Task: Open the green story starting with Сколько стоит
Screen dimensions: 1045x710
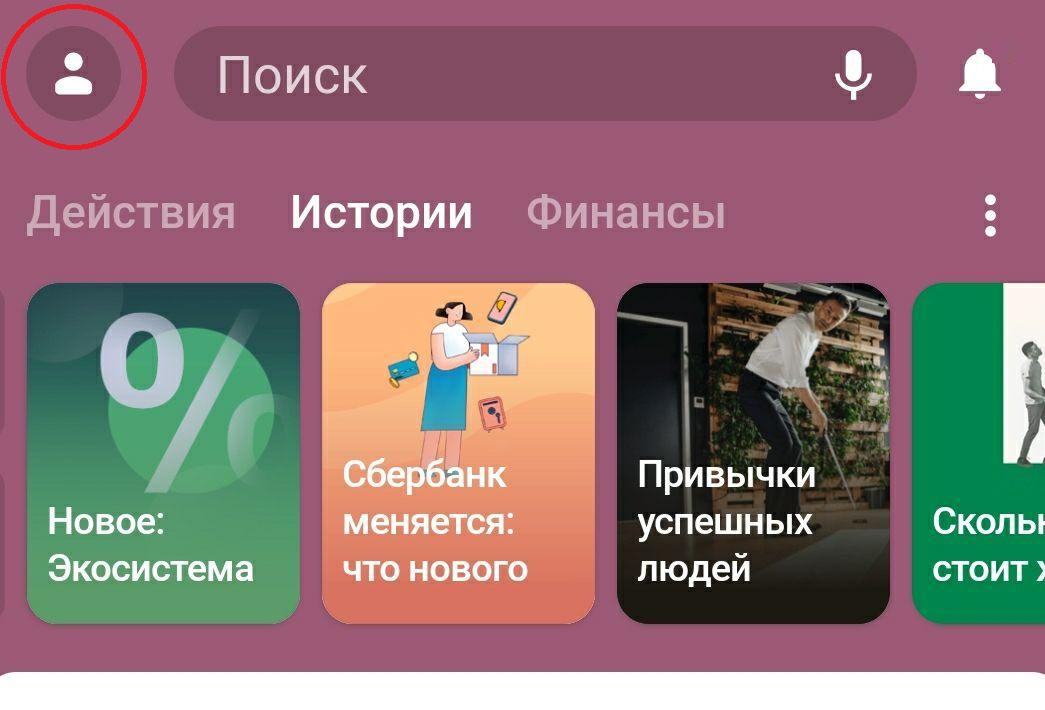Action: (980, 453)
